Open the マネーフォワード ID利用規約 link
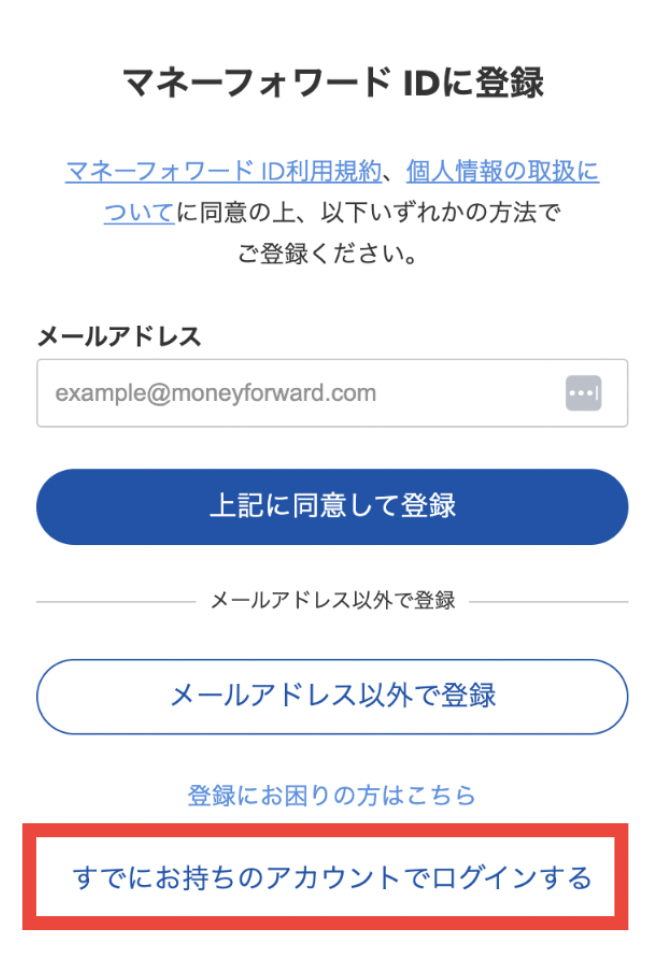This screenshot has height=970, width=660. coord(223,172)
